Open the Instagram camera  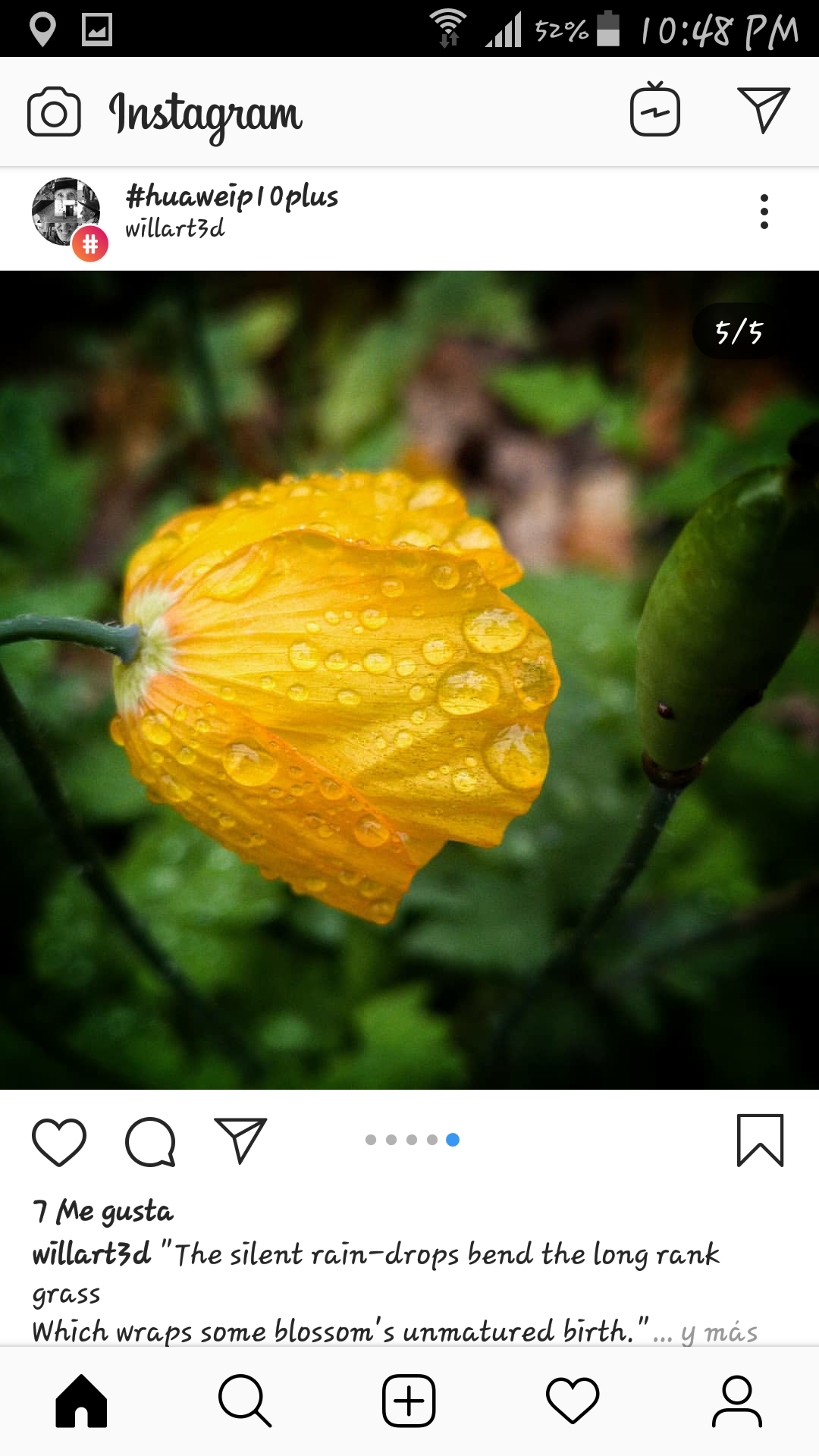(x=54, y=112)
